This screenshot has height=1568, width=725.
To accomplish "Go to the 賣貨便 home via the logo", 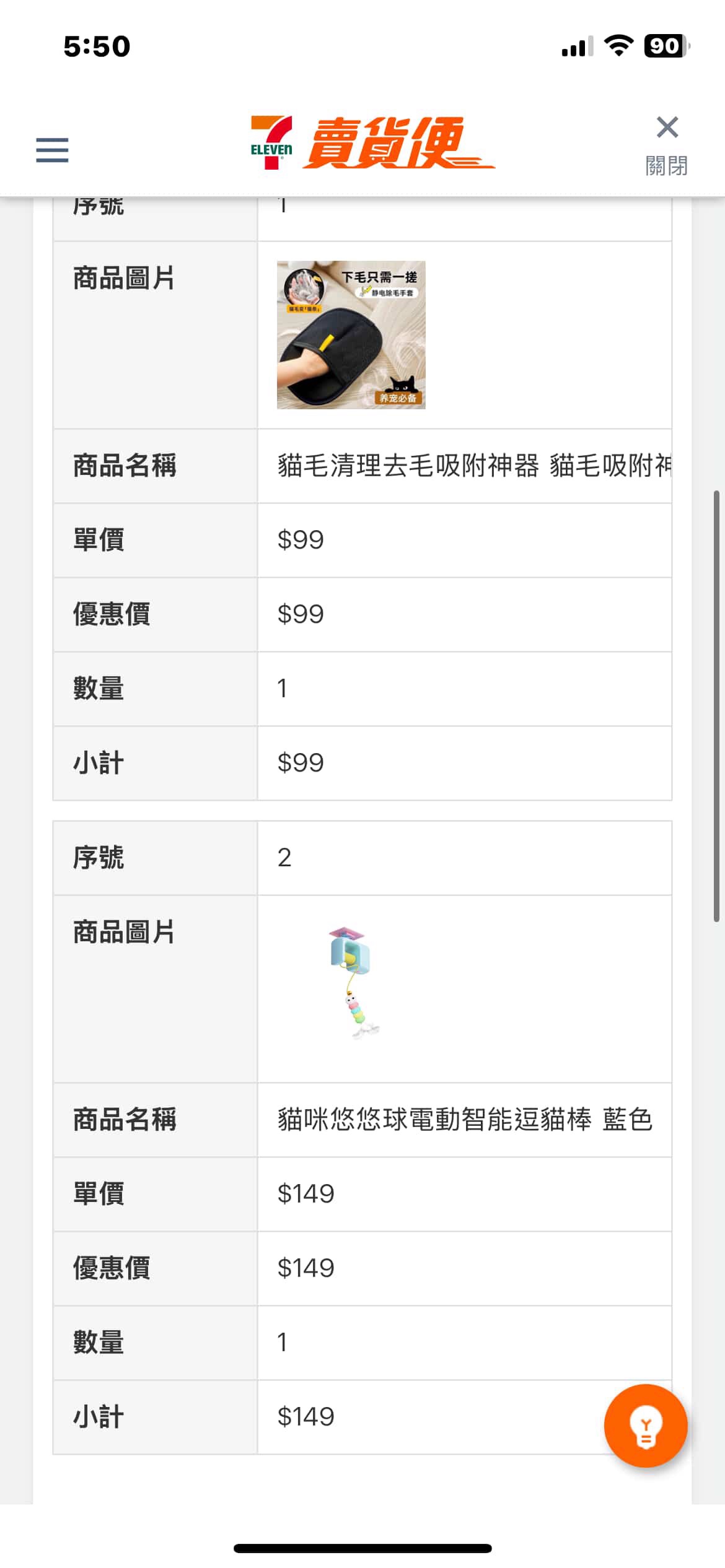I will click(x=372, y=143).
